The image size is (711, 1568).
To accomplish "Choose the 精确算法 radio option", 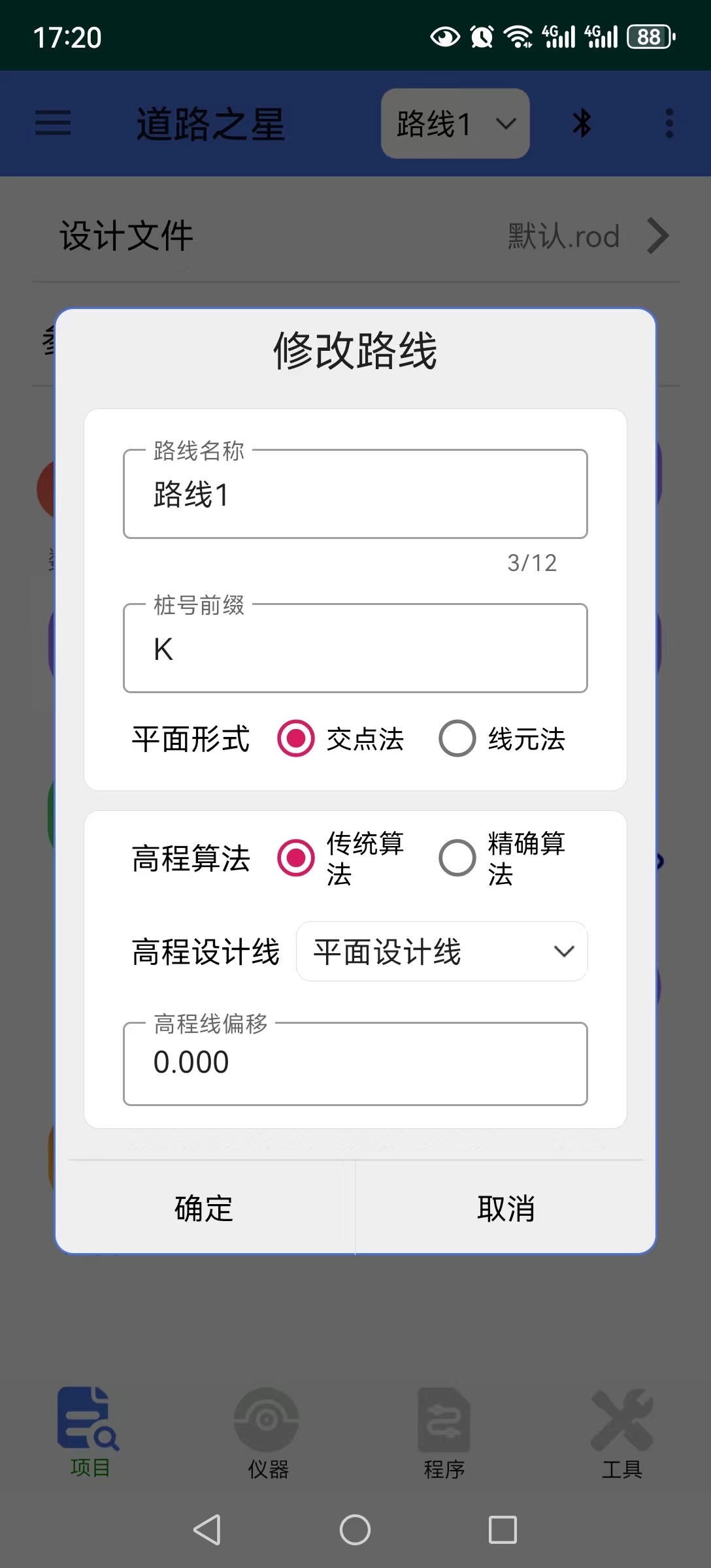I will [x=457, y=858].
